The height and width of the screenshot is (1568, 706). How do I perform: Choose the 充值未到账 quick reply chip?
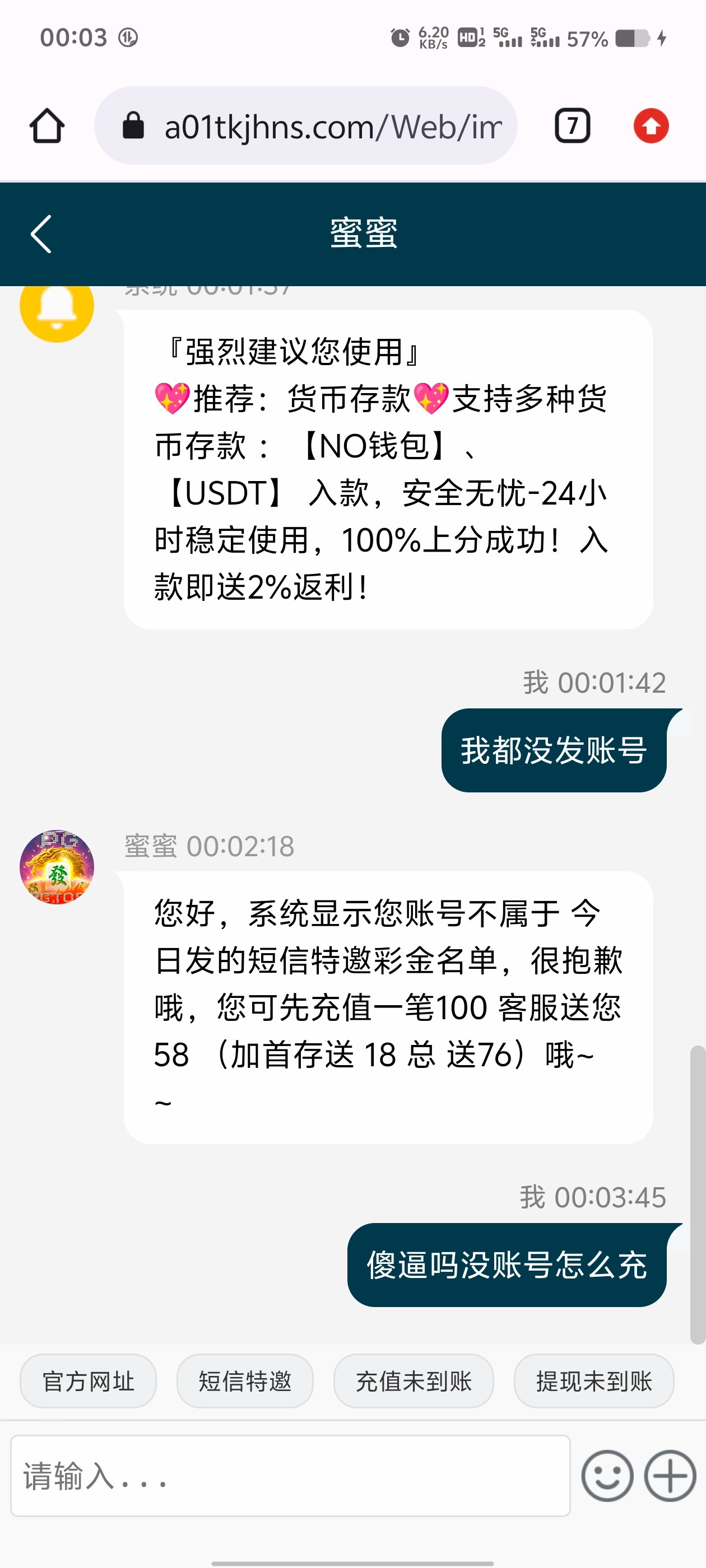414,1381
